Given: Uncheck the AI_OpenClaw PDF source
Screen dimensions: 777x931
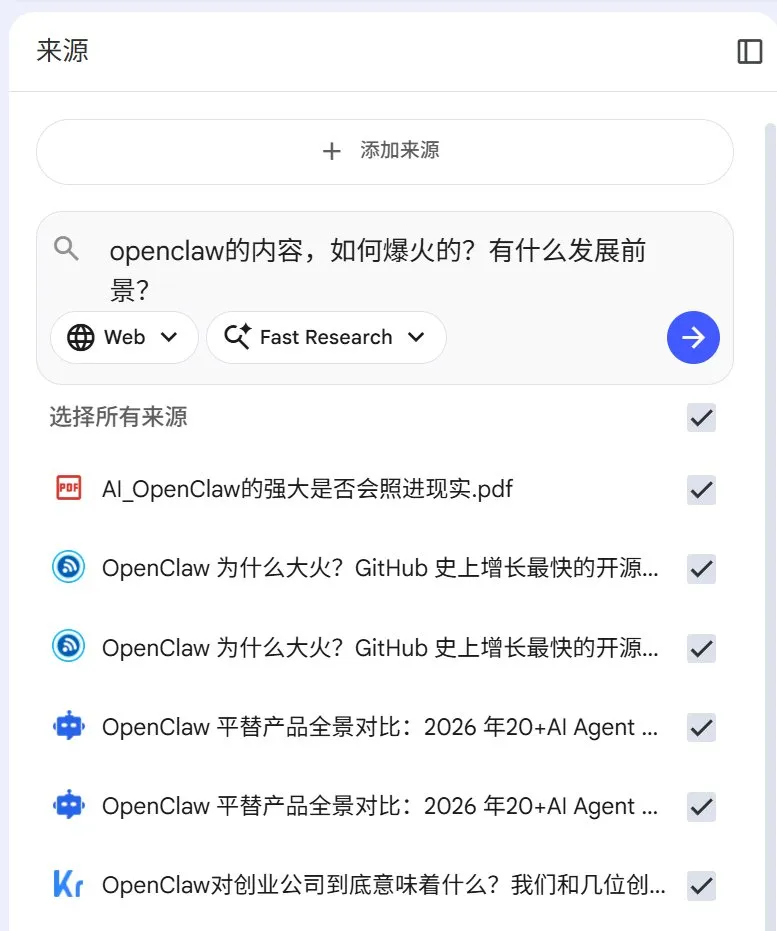Looking at the screenshot, I should coord(701,490).
